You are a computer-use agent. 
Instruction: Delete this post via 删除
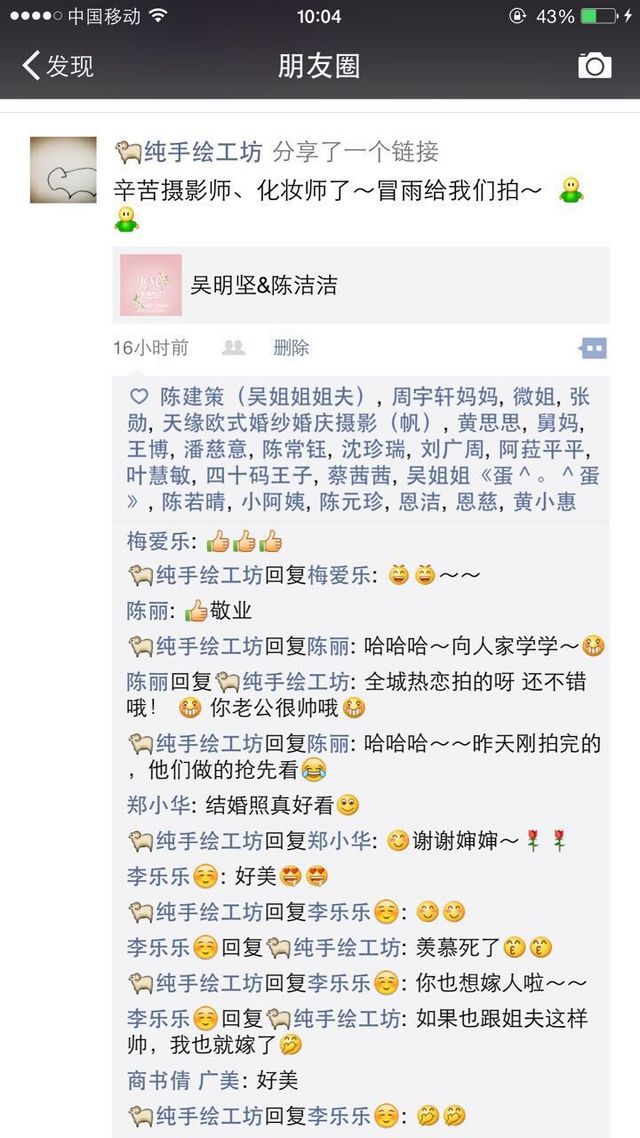pyautogui.click(x=291, y=348)
